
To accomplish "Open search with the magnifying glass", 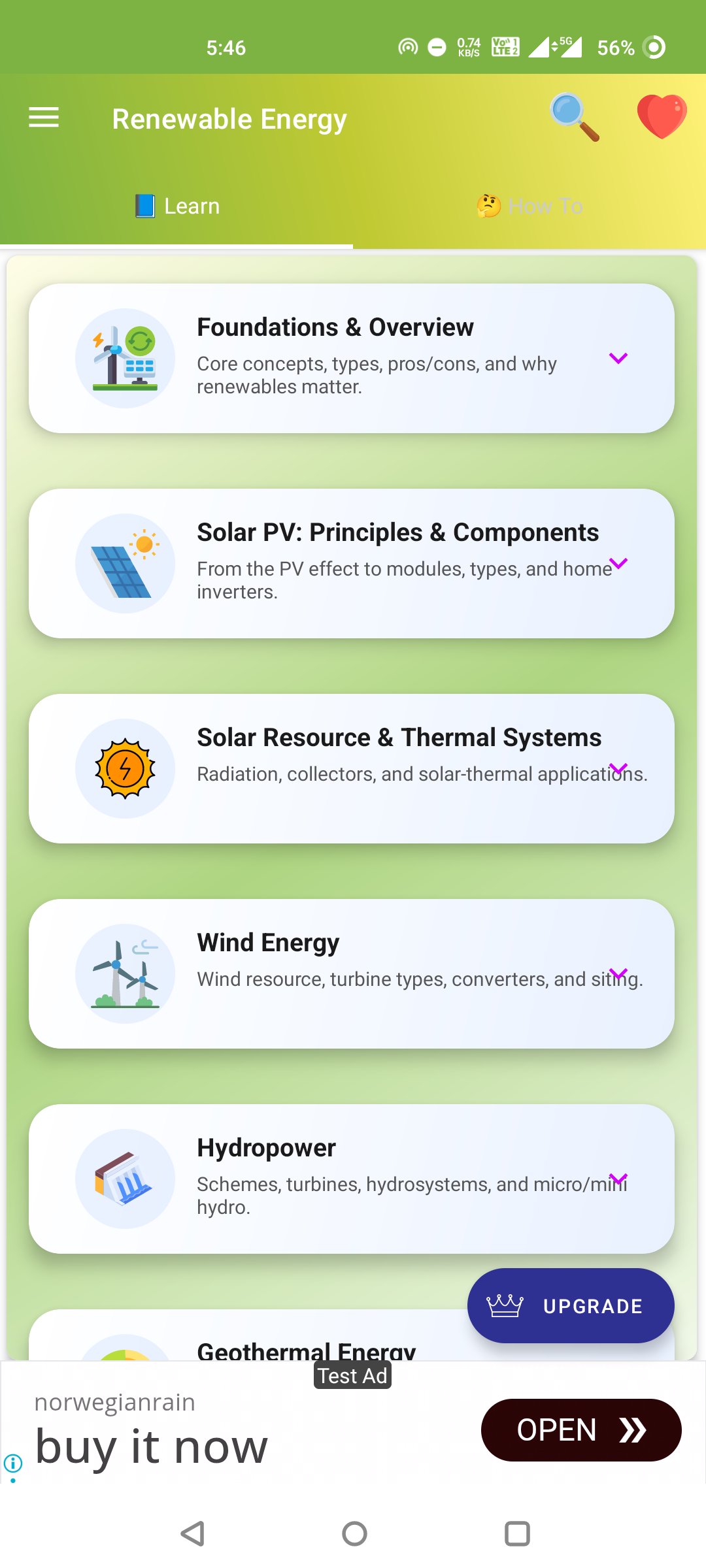I will (x=574, y=118).
